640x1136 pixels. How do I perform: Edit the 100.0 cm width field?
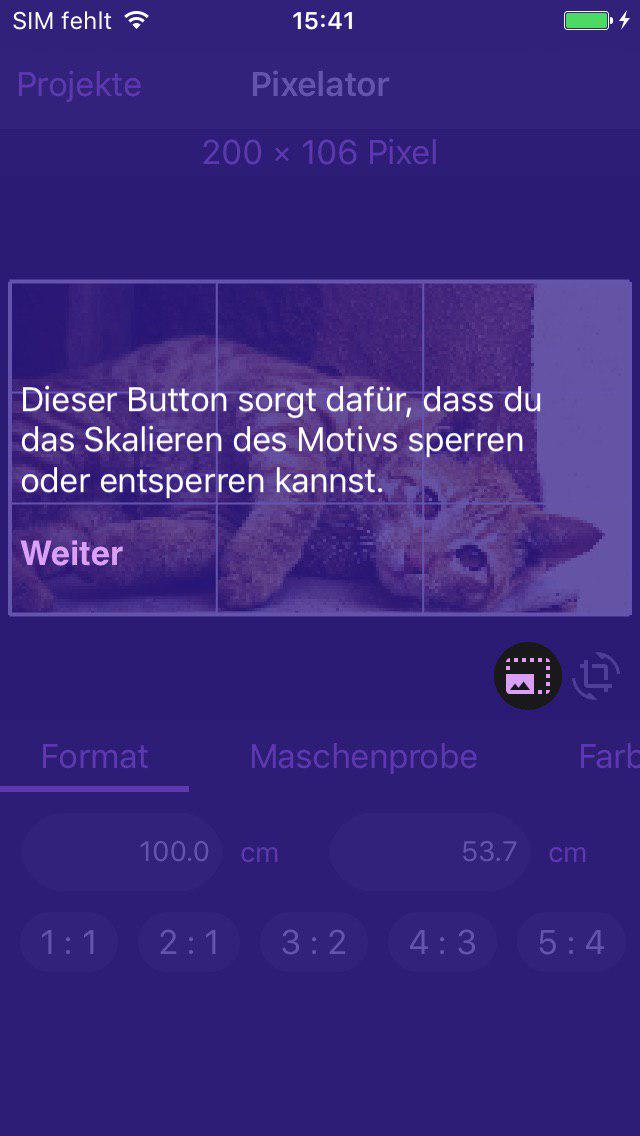122,852
